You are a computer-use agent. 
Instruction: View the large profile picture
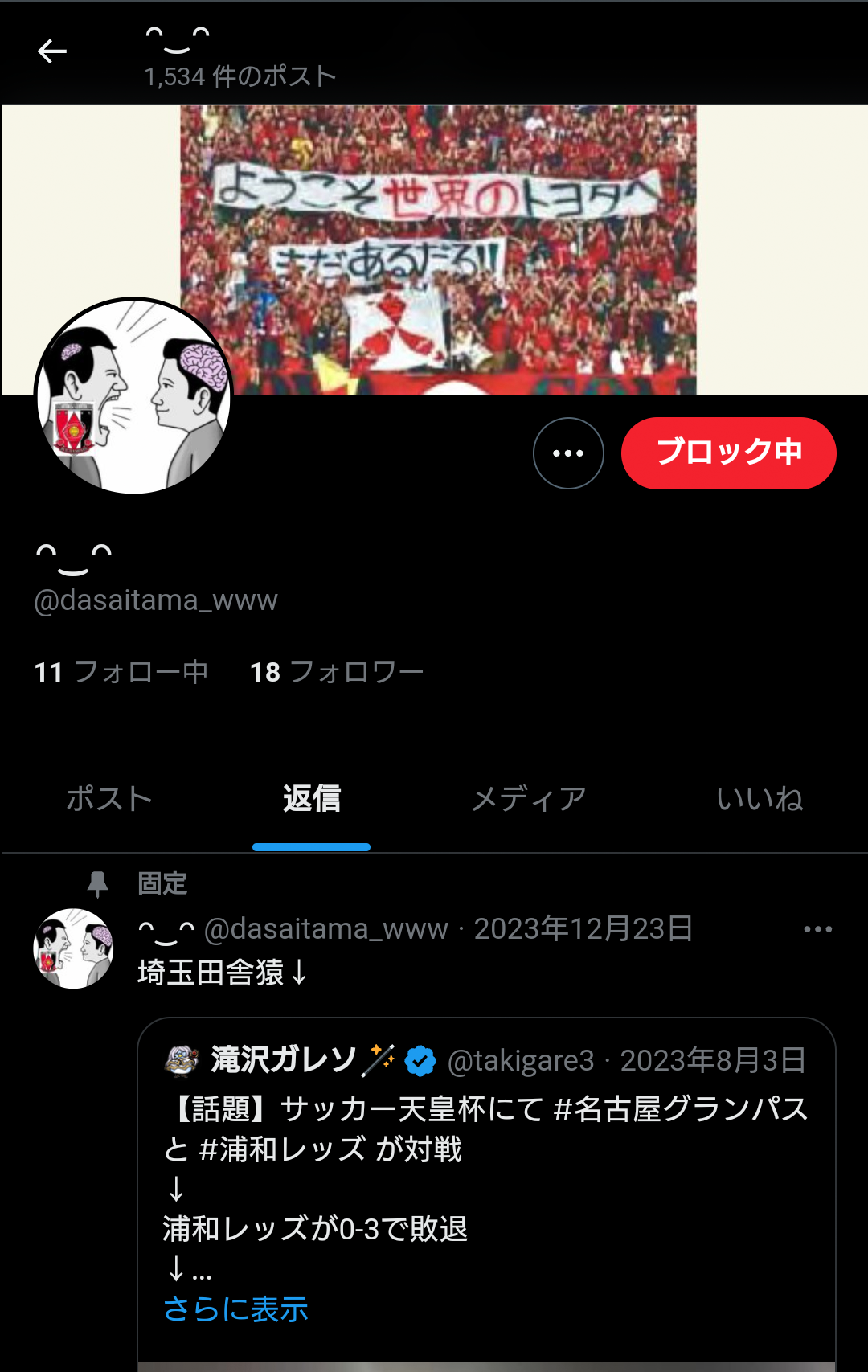(133, 395)
